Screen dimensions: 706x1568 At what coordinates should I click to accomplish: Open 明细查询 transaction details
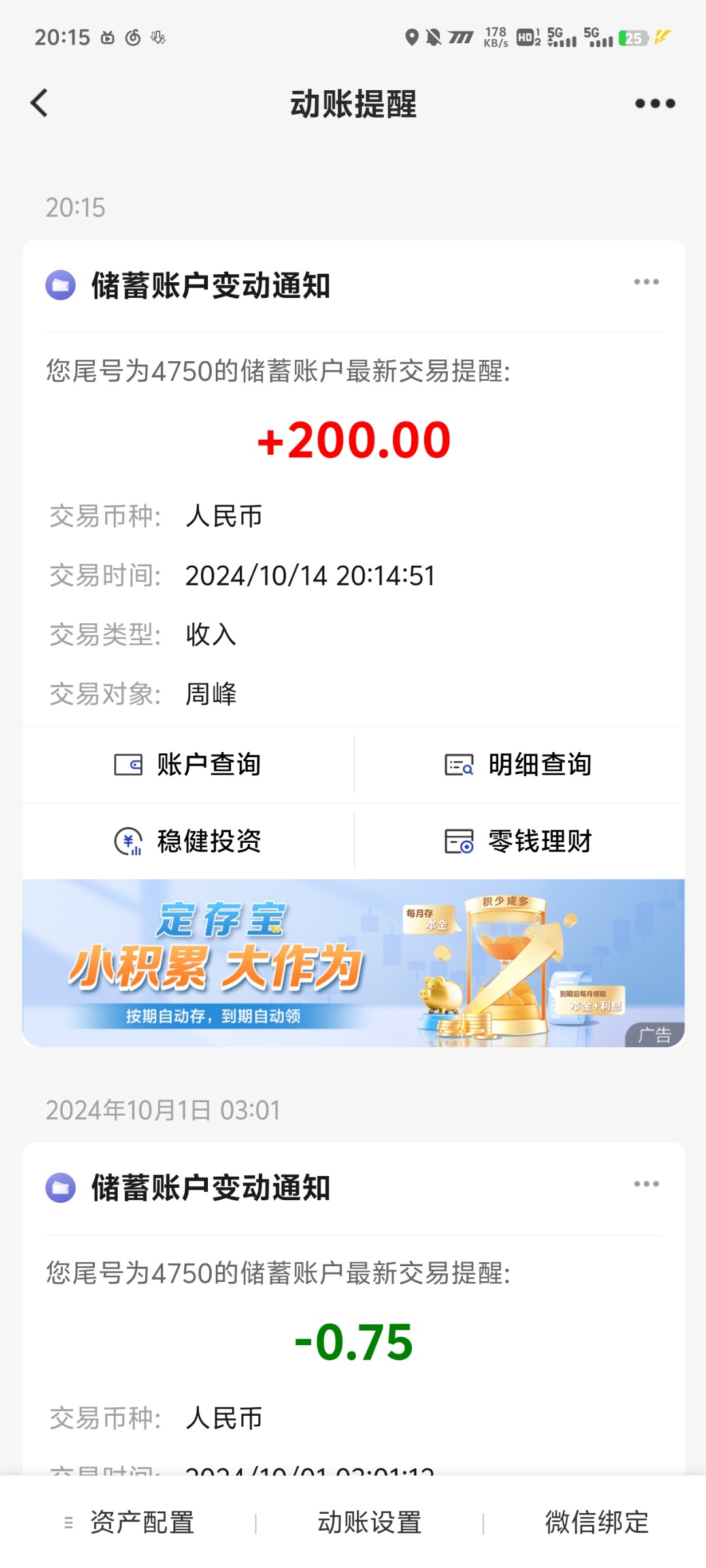click(520, 764)
